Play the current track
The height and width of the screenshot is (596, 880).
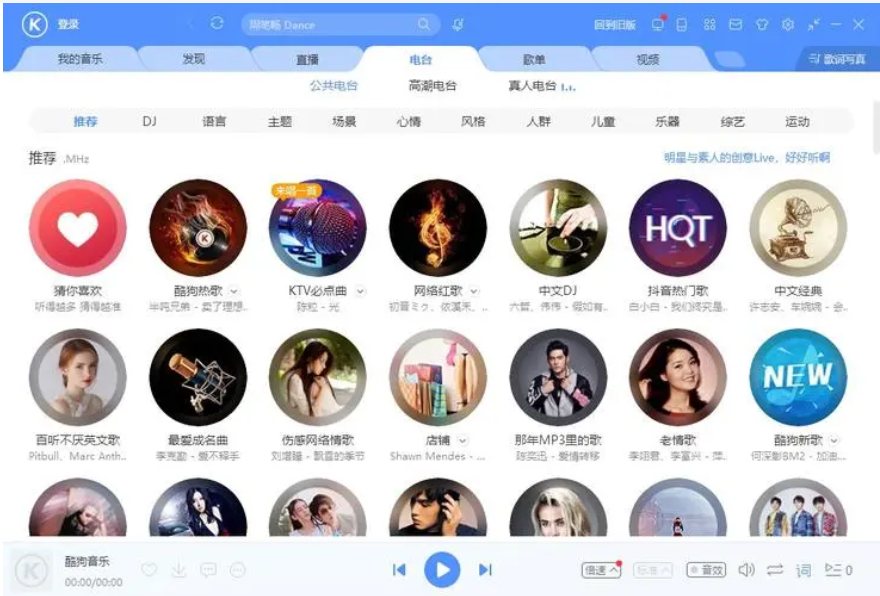441,570
